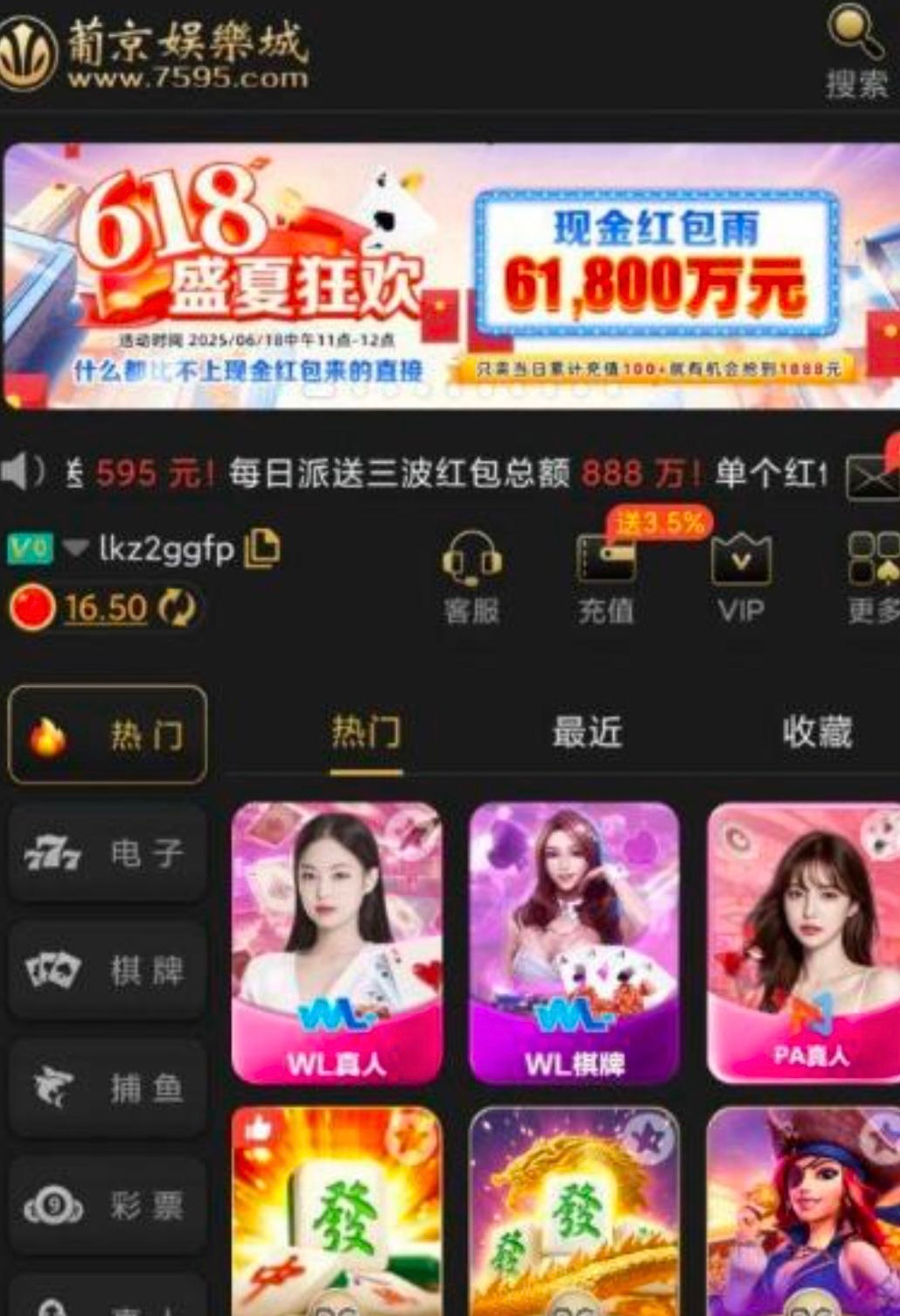Switch to the 收藏 tab

point(817,731)
